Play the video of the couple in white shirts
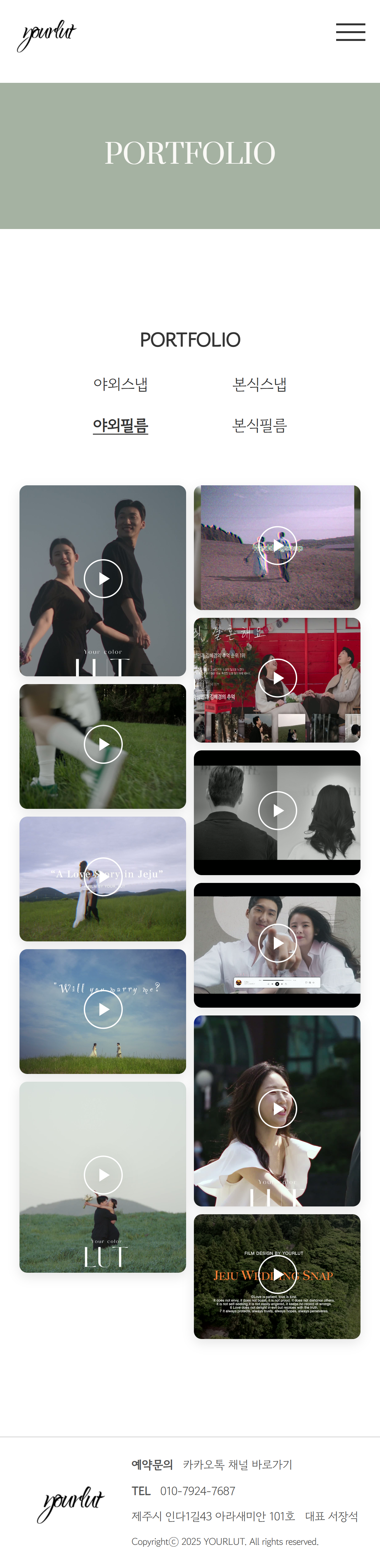 [277, 943]
